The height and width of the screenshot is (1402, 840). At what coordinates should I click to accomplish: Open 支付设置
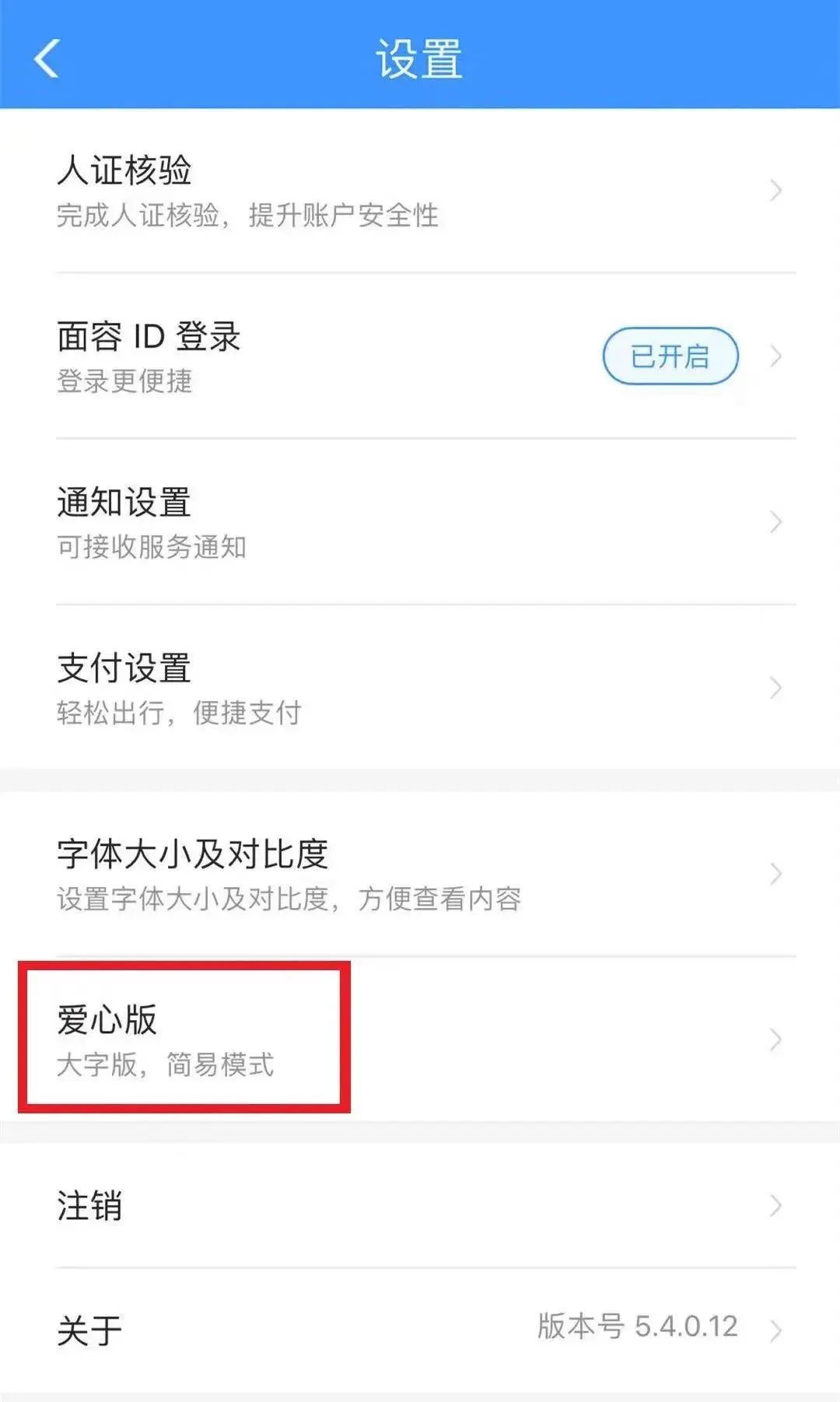click(x=420, y=688)
